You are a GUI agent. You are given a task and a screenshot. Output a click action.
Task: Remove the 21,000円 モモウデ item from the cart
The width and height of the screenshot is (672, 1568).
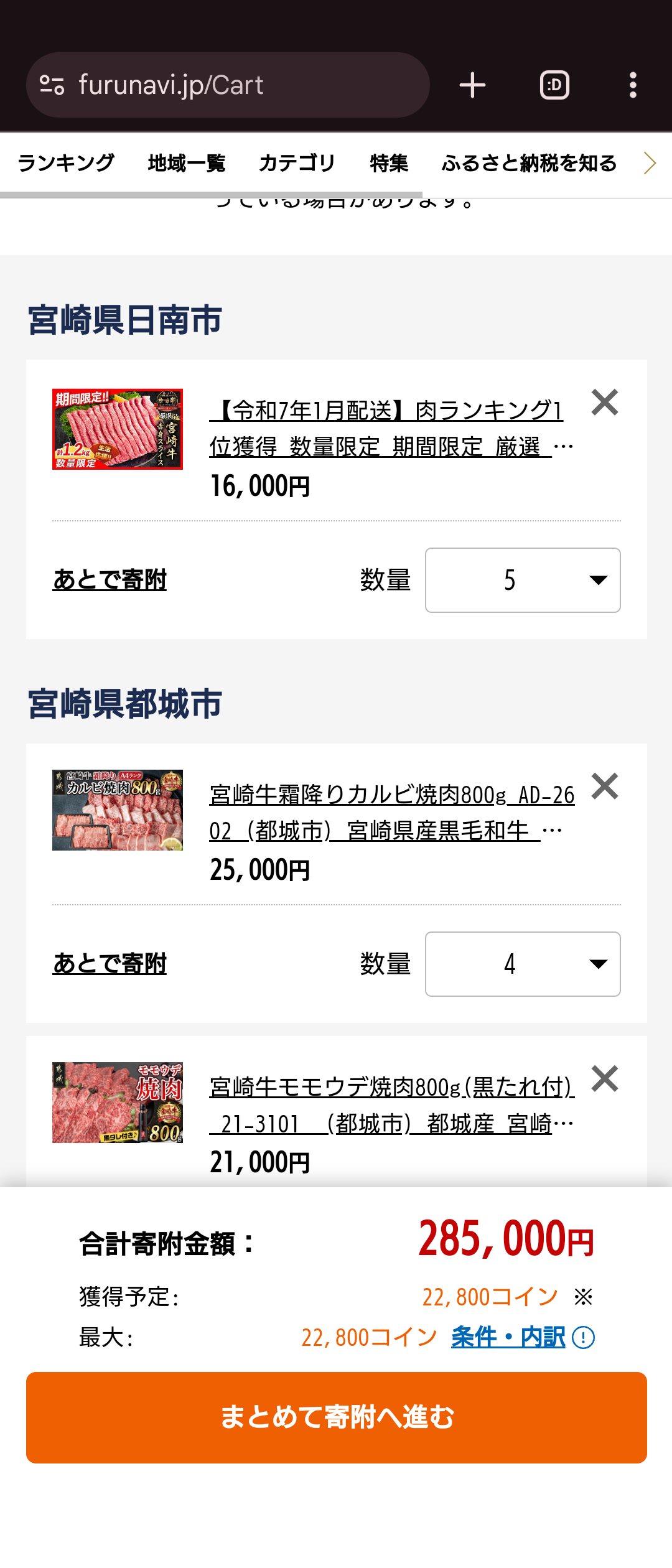605,1078
